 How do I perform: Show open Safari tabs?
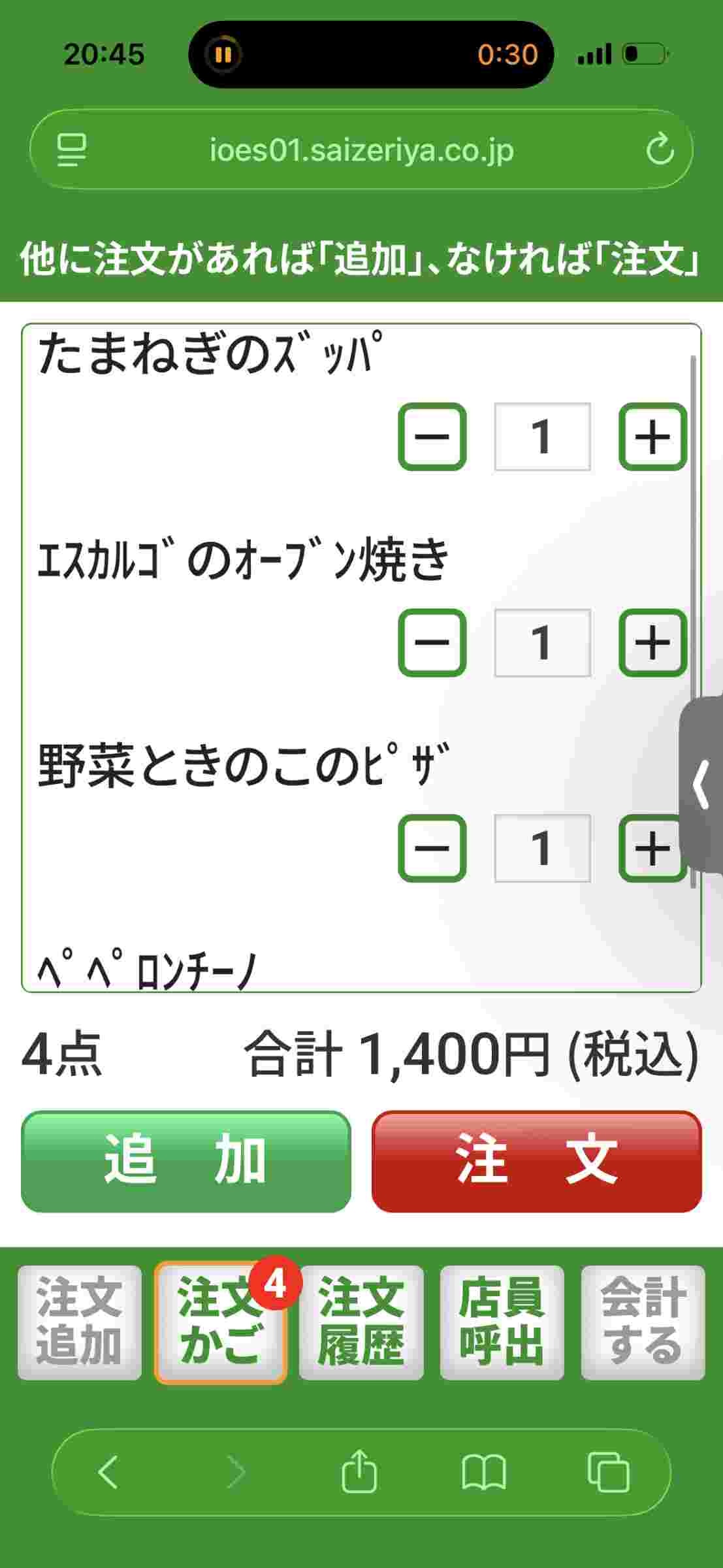pos(608,1472)
